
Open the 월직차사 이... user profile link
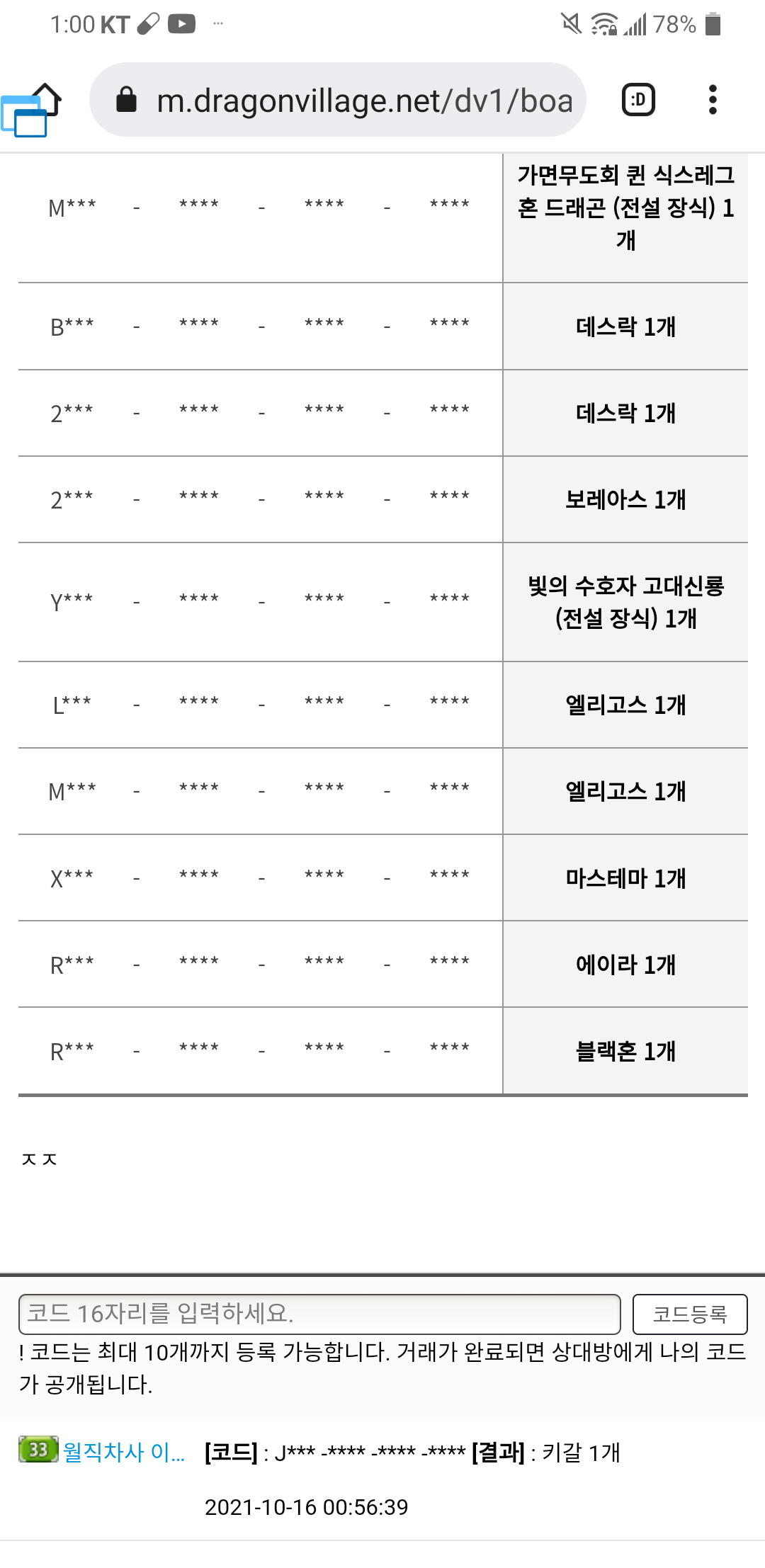pos(123,1453)
